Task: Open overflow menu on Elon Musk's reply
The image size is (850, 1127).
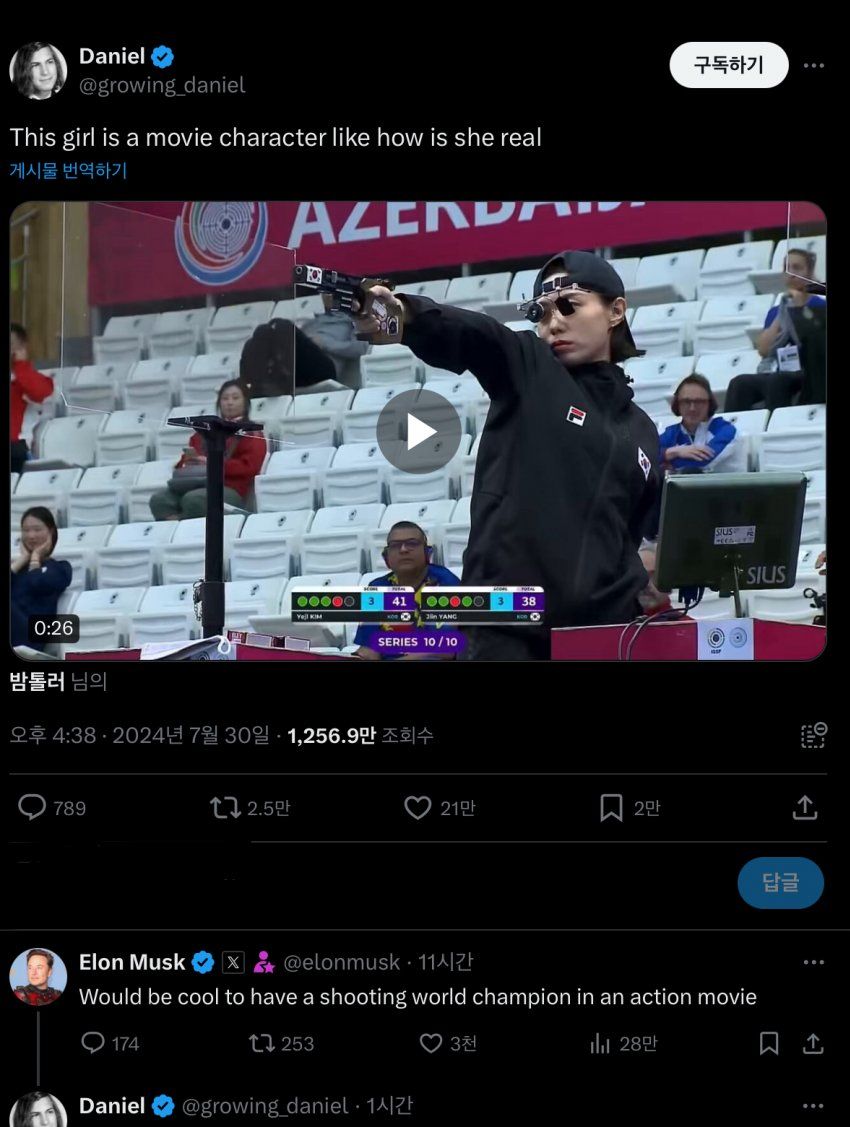Action: click(x=814, y=962)
